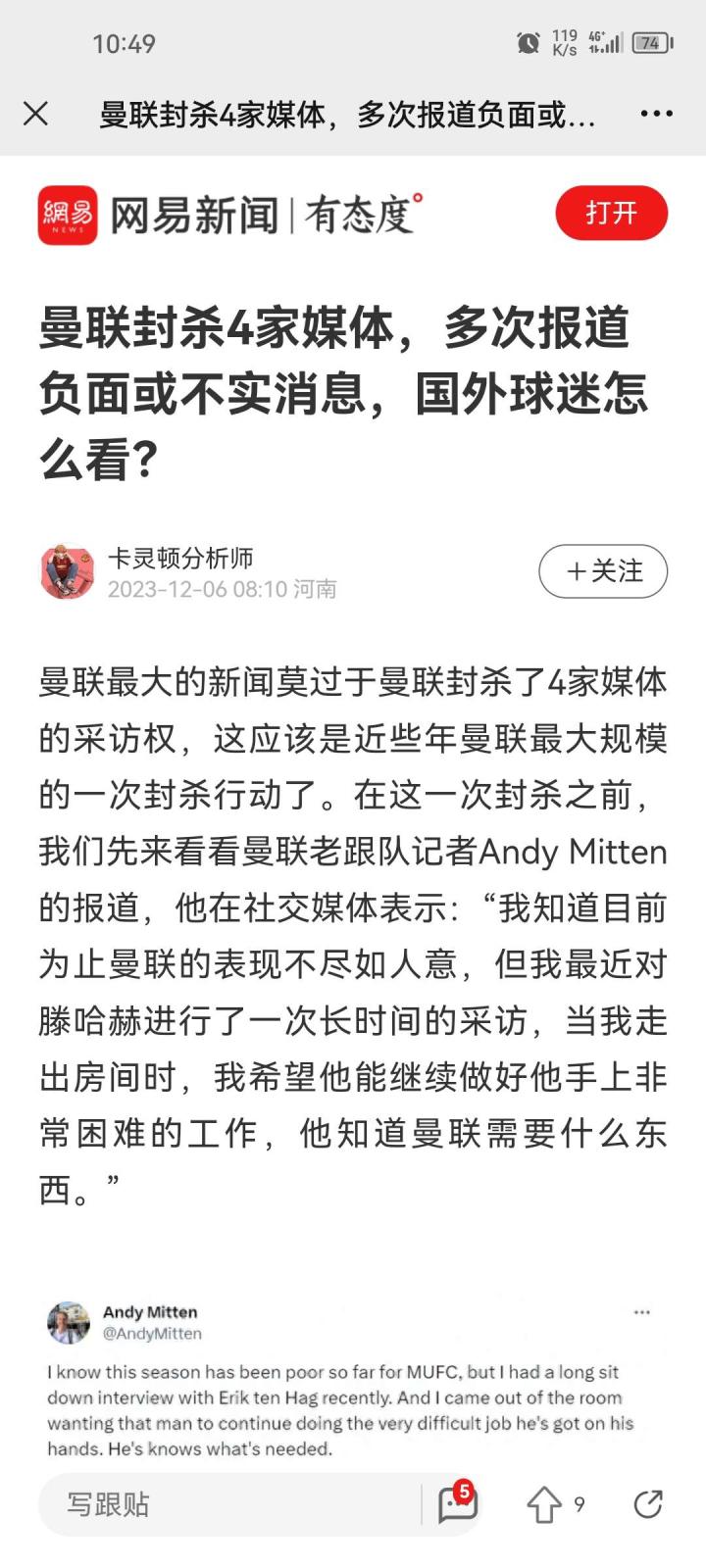Open the three-dot overflow menu
Viewport: 706px width, 1568px height.
click(x=656, y=114)
